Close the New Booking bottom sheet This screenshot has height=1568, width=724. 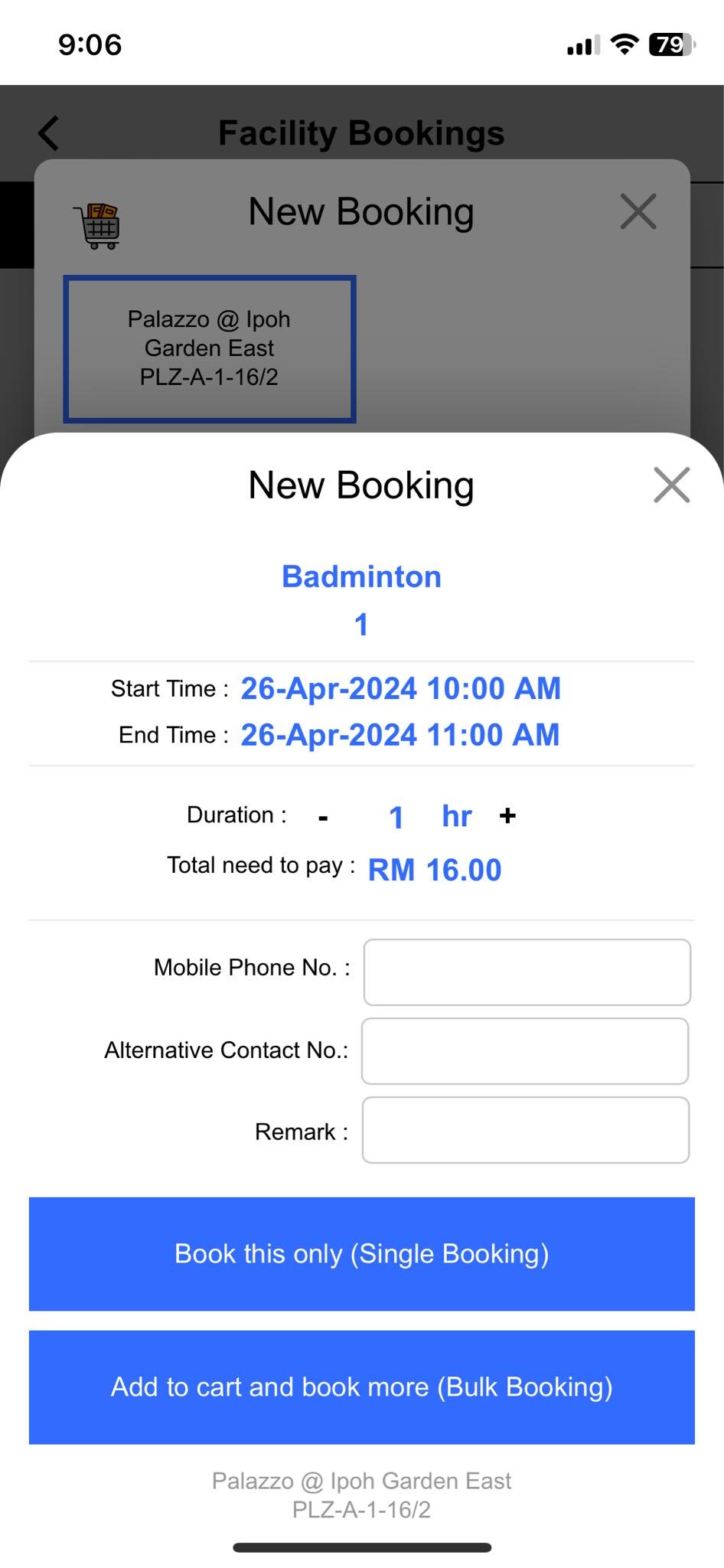tap(671, 485)
